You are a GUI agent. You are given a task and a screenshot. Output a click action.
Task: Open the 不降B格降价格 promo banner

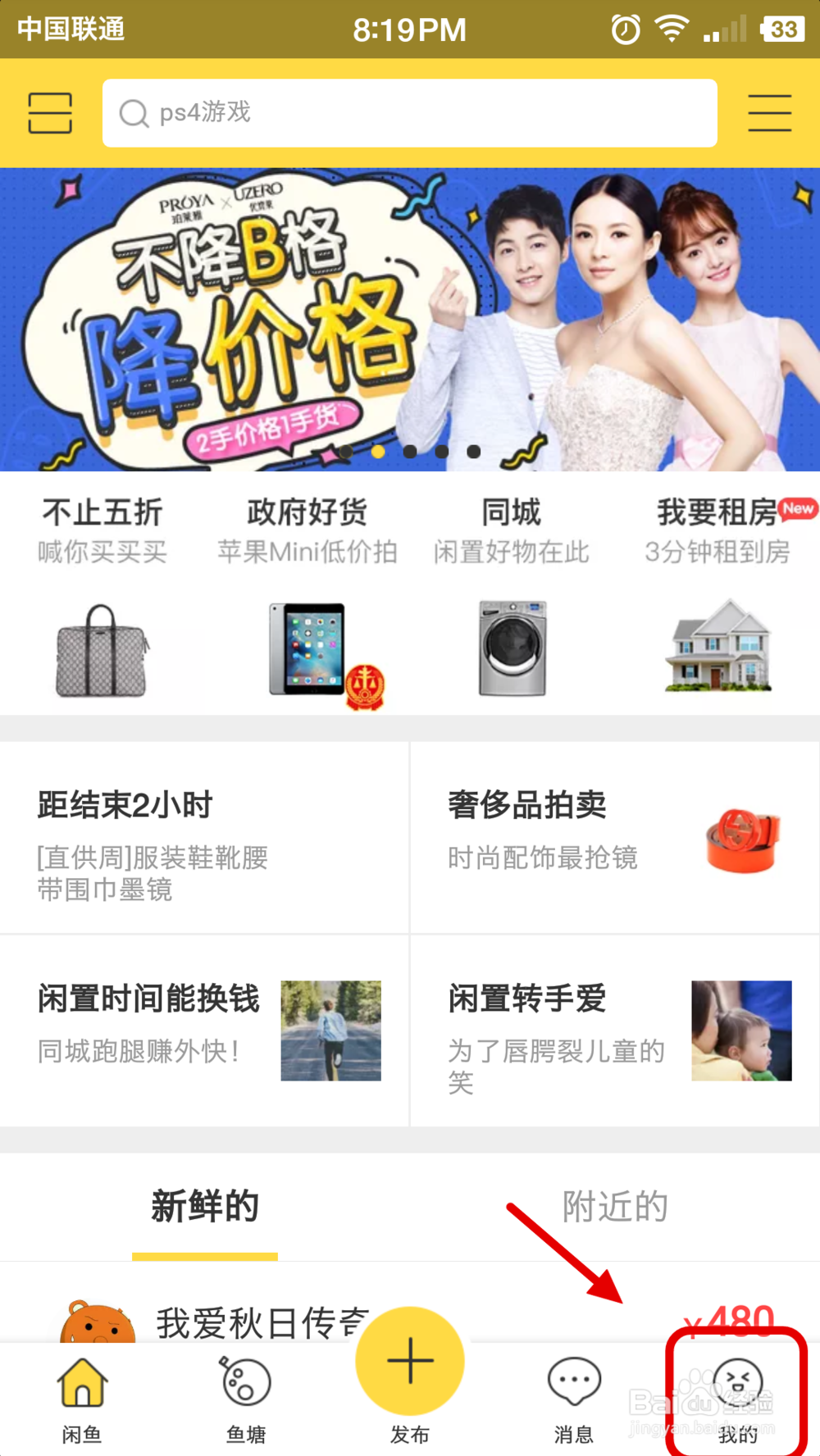click(410, 320)
